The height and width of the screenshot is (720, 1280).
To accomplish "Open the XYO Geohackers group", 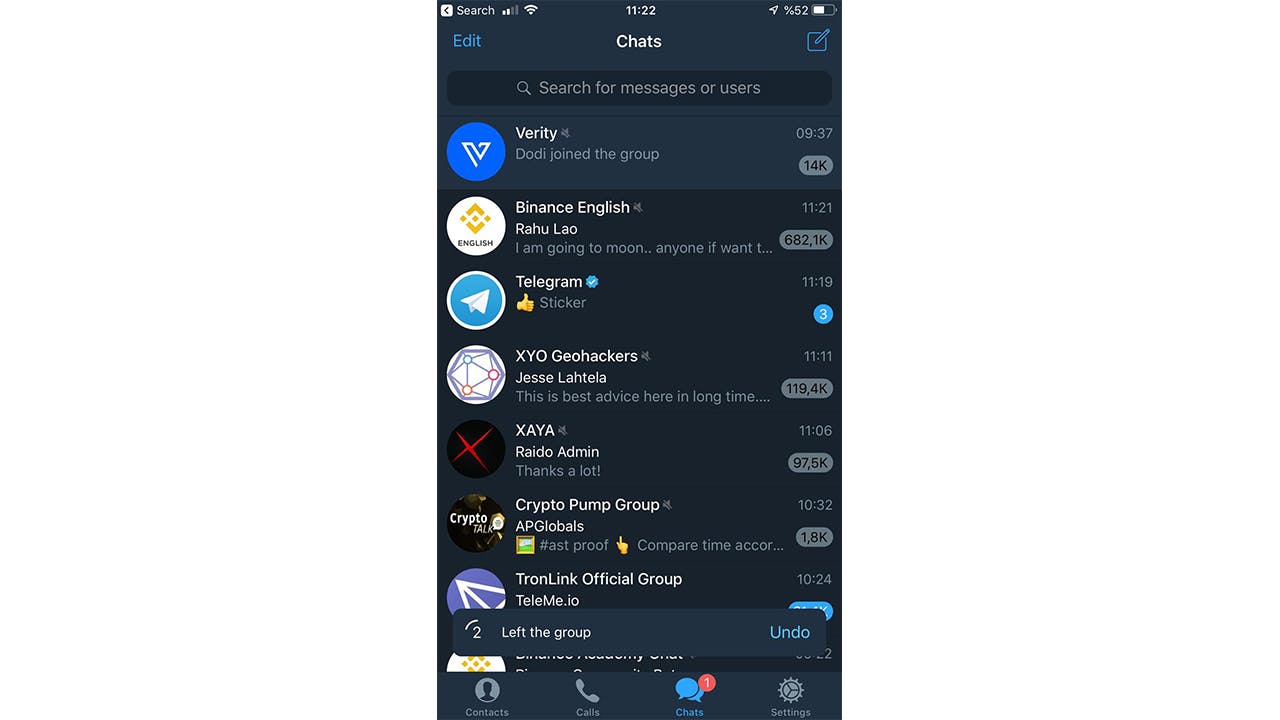I will (x=639, y=375).
